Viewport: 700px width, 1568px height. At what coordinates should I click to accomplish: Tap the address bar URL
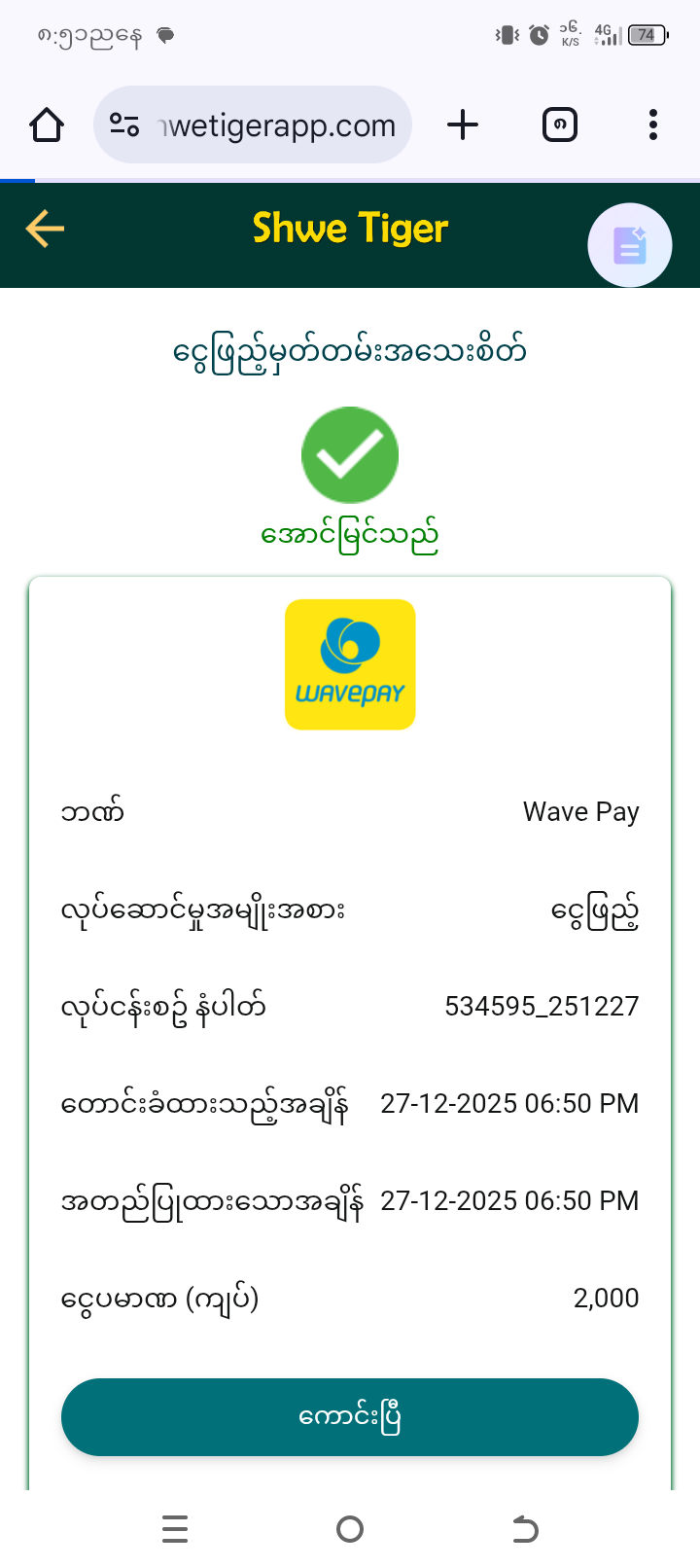click(278, 125)
